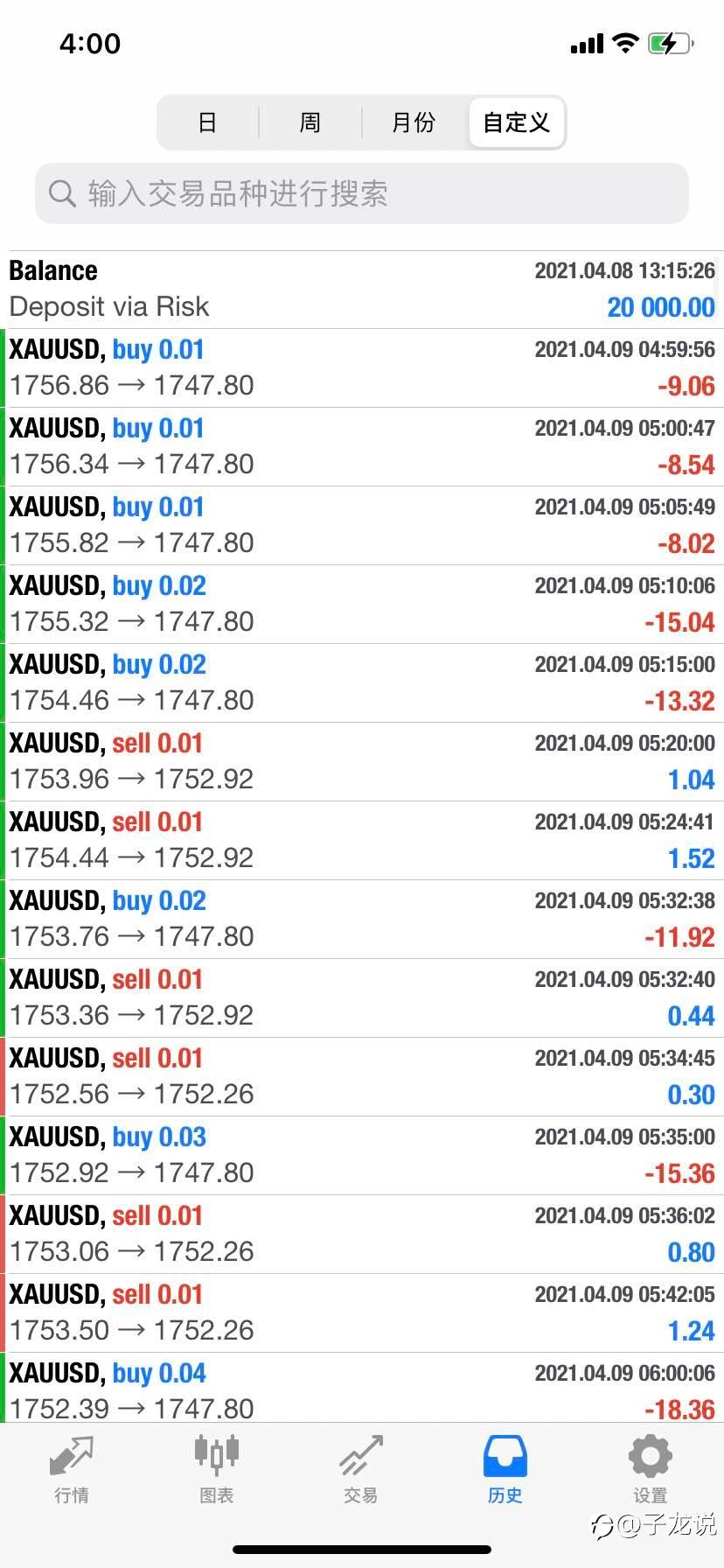
Task: Select the 周 period tab
Action: tap(310, 122)
